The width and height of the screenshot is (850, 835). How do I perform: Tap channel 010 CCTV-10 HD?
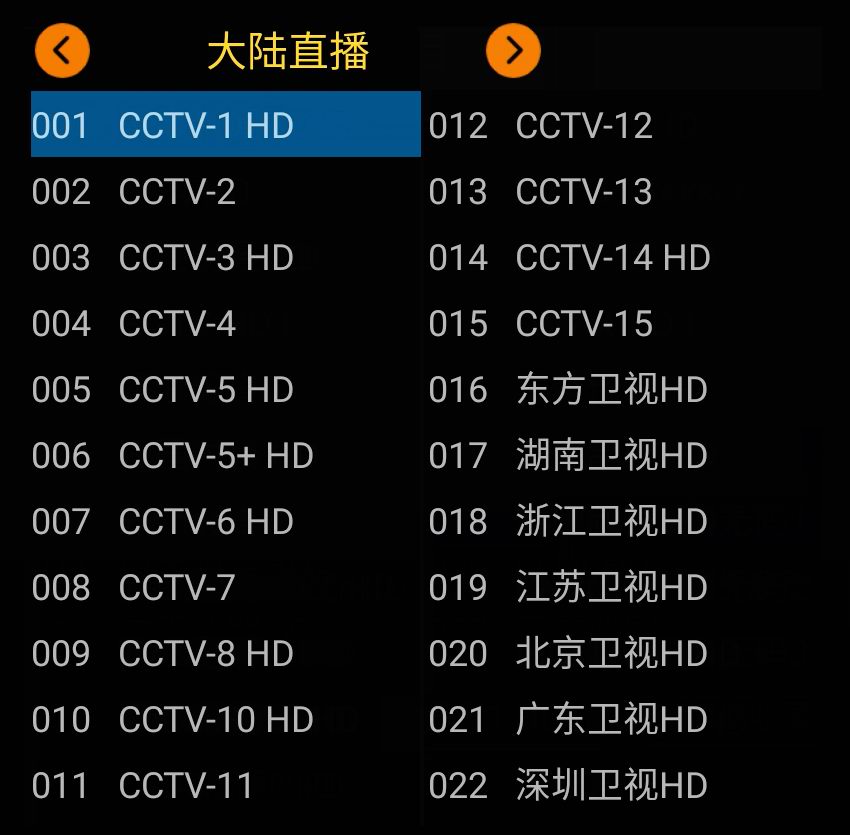click(x=225, y=720)
